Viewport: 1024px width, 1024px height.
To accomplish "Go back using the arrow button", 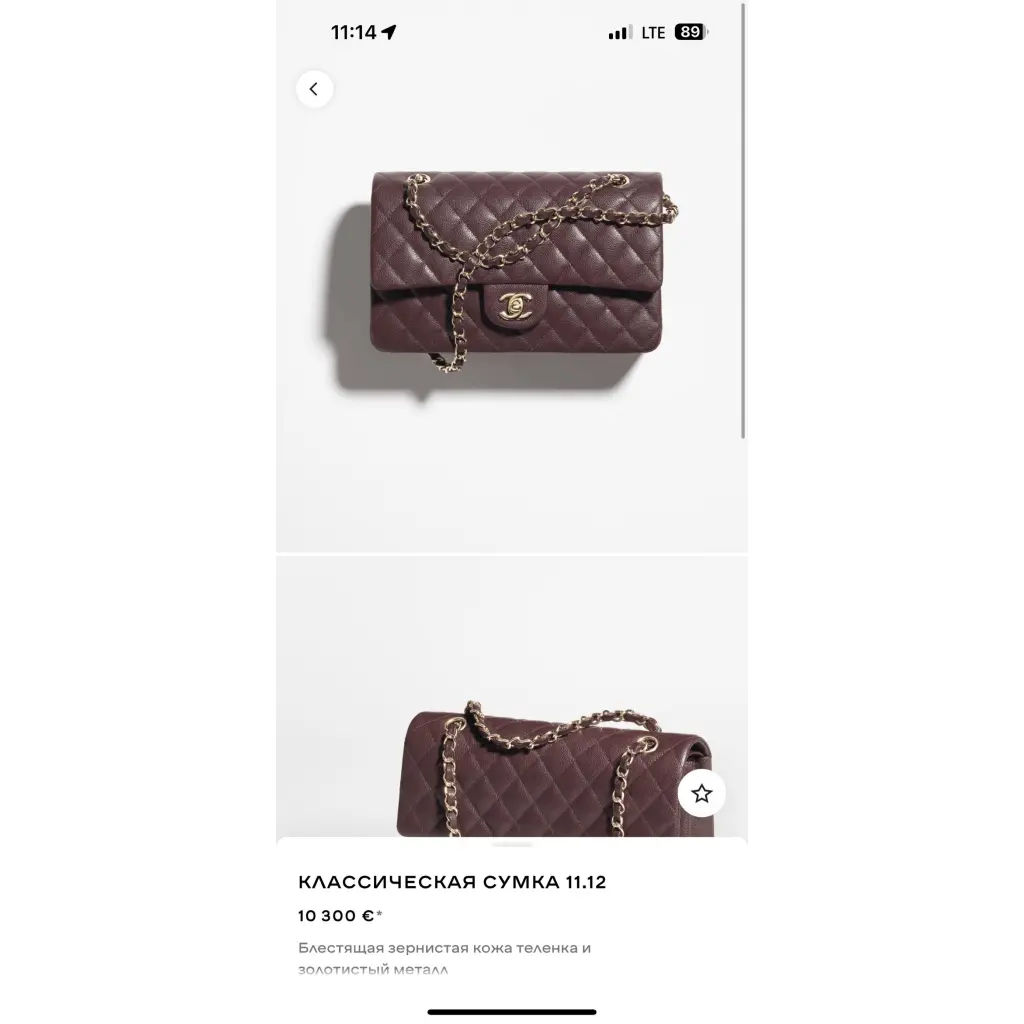I will [x=314, y=89].
